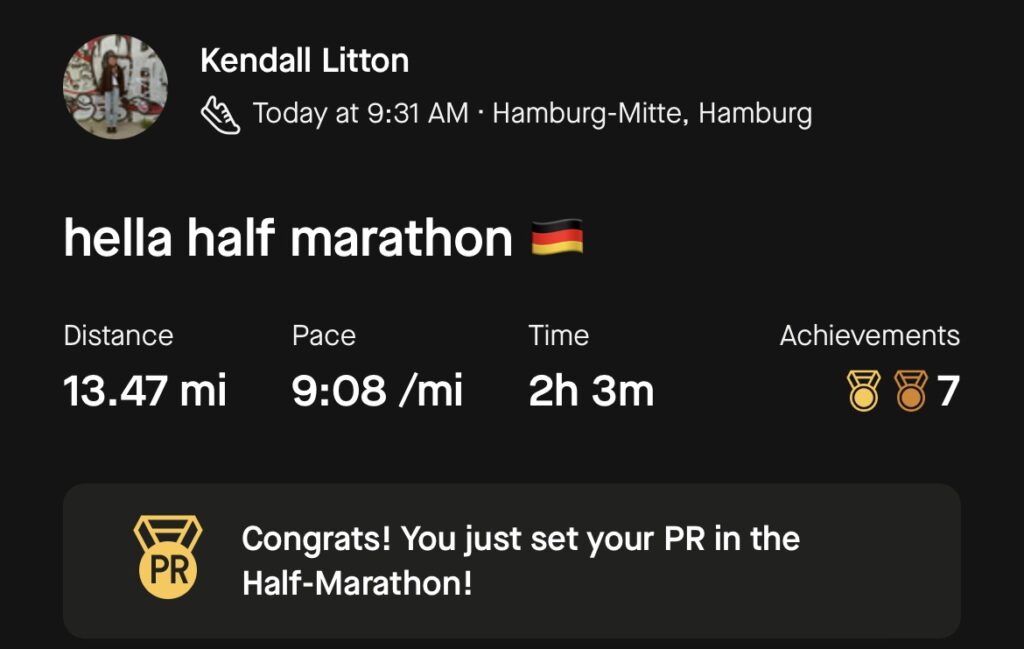
Task: Open Kendall Litton's profile photo
Action: tap(115, 86)
